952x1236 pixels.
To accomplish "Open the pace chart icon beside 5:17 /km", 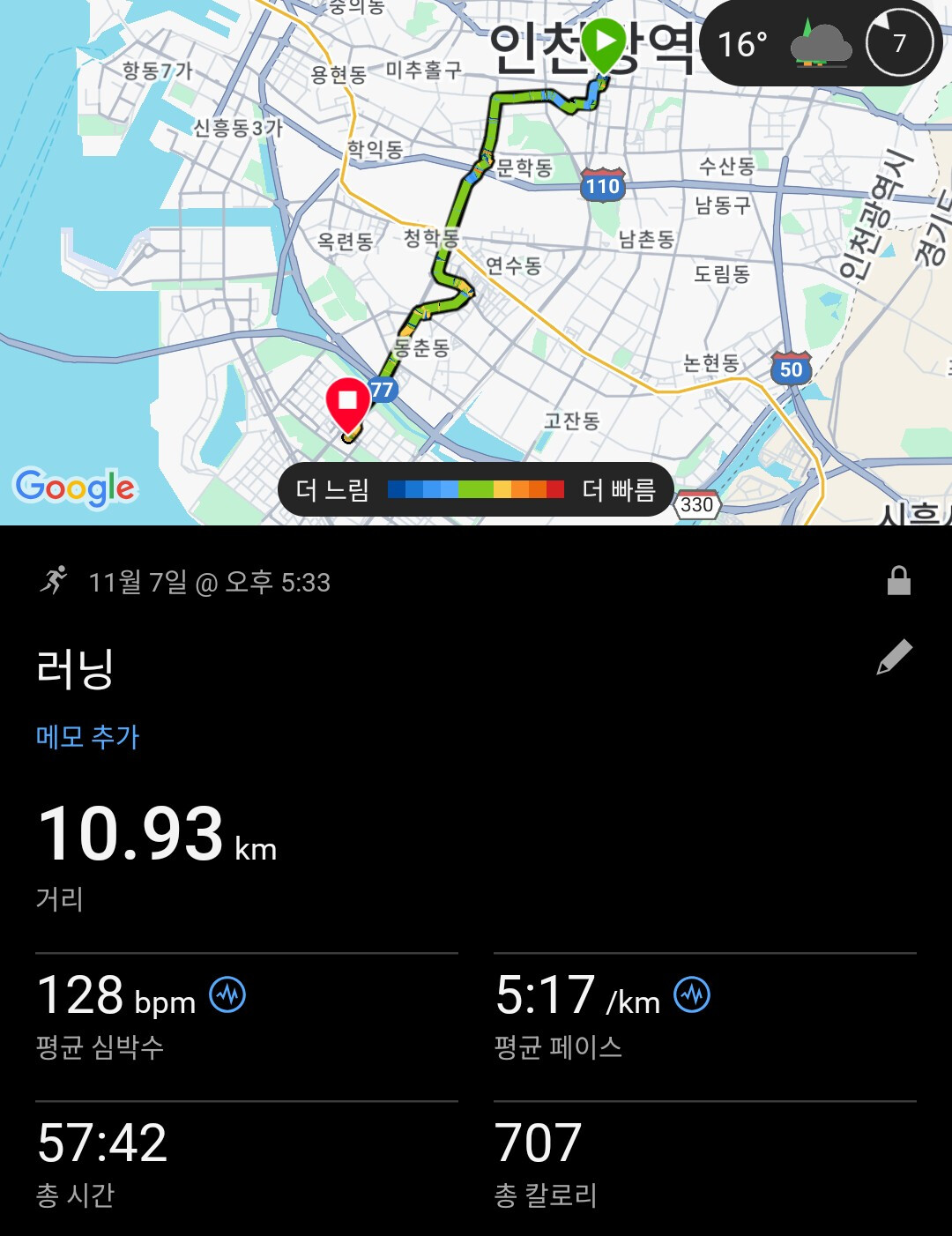I will (692, 995).
